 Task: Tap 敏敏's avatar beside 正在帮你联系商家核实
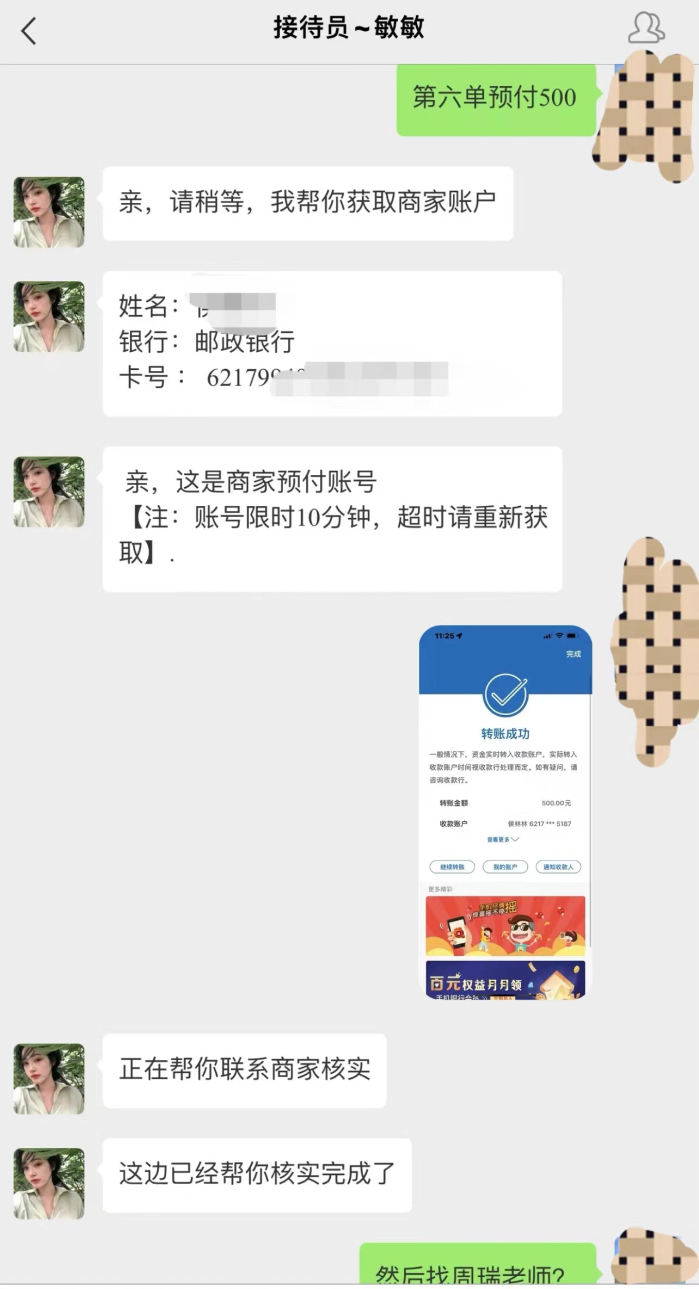49,1079
